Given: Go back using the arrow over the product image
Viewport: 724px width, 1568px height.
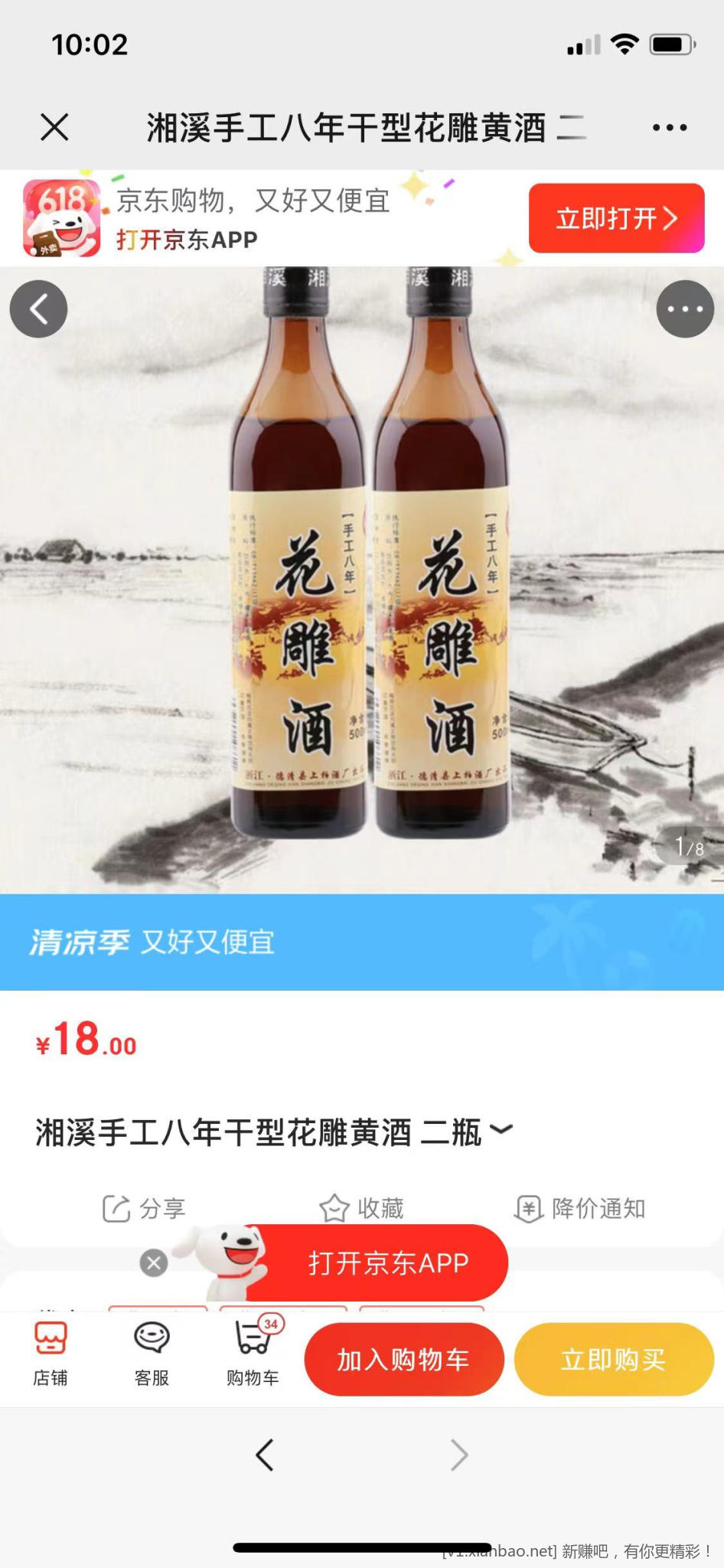Looking at the screenshot, I should pos(38,309).
